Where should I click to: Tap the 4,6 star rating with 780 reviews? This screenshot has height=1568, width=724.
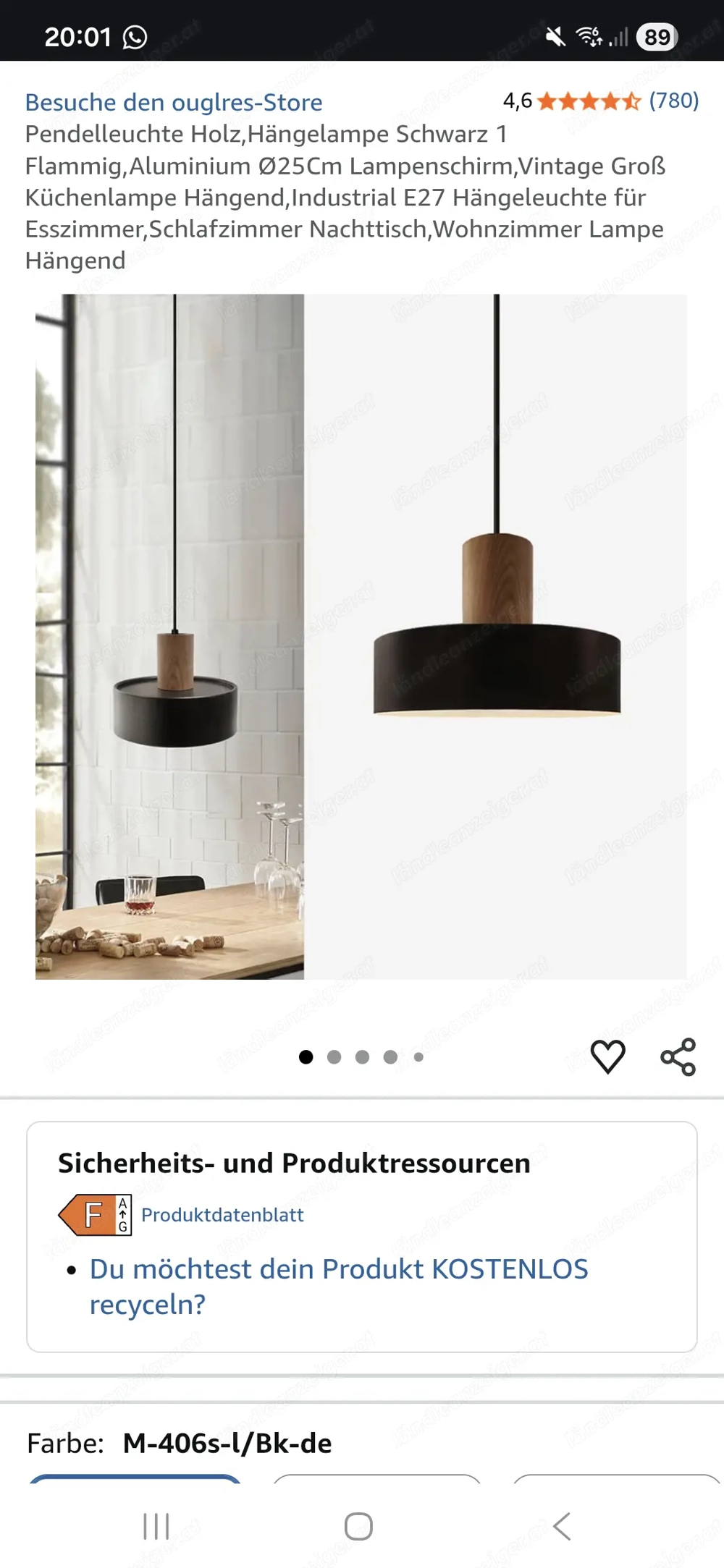coord(599,101)
